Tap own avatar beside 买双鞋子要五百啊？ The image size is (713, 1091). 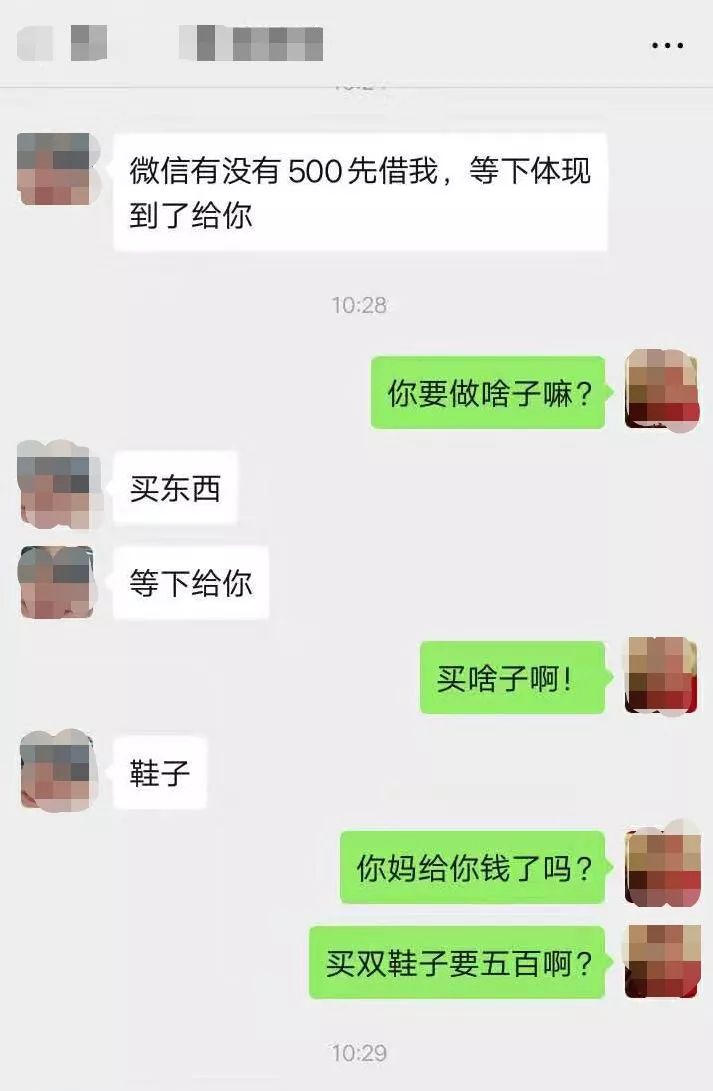click(x=661, y=961)
